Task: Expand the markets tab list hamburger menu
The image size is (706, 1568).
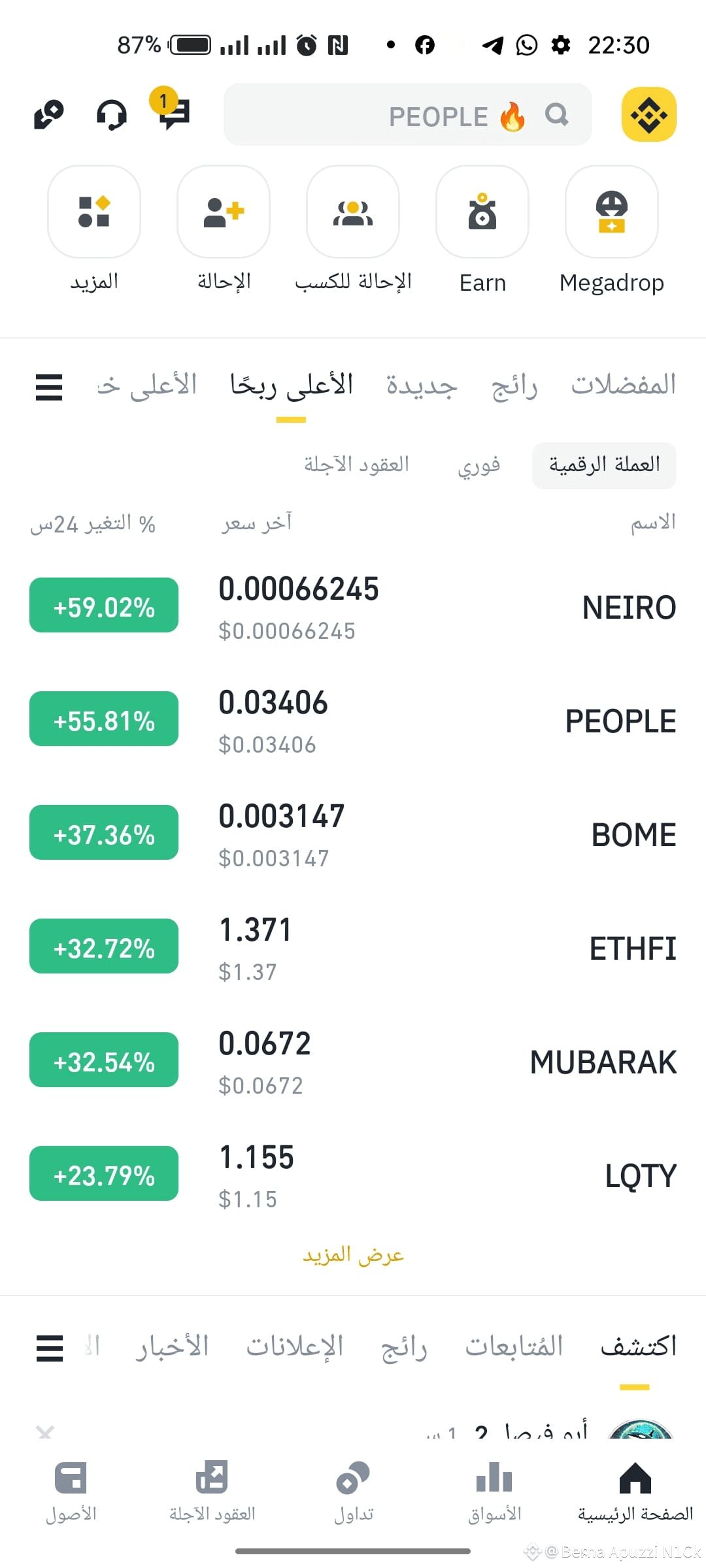Action: tap(48, 387)
